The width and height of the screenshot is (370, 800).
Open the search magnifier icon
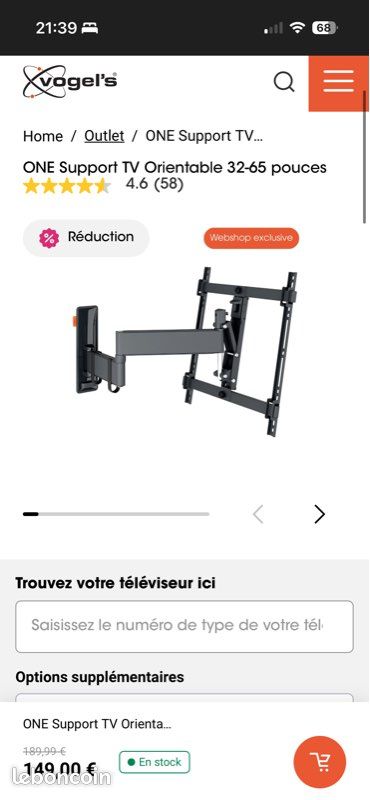click(x=284, y=82)
